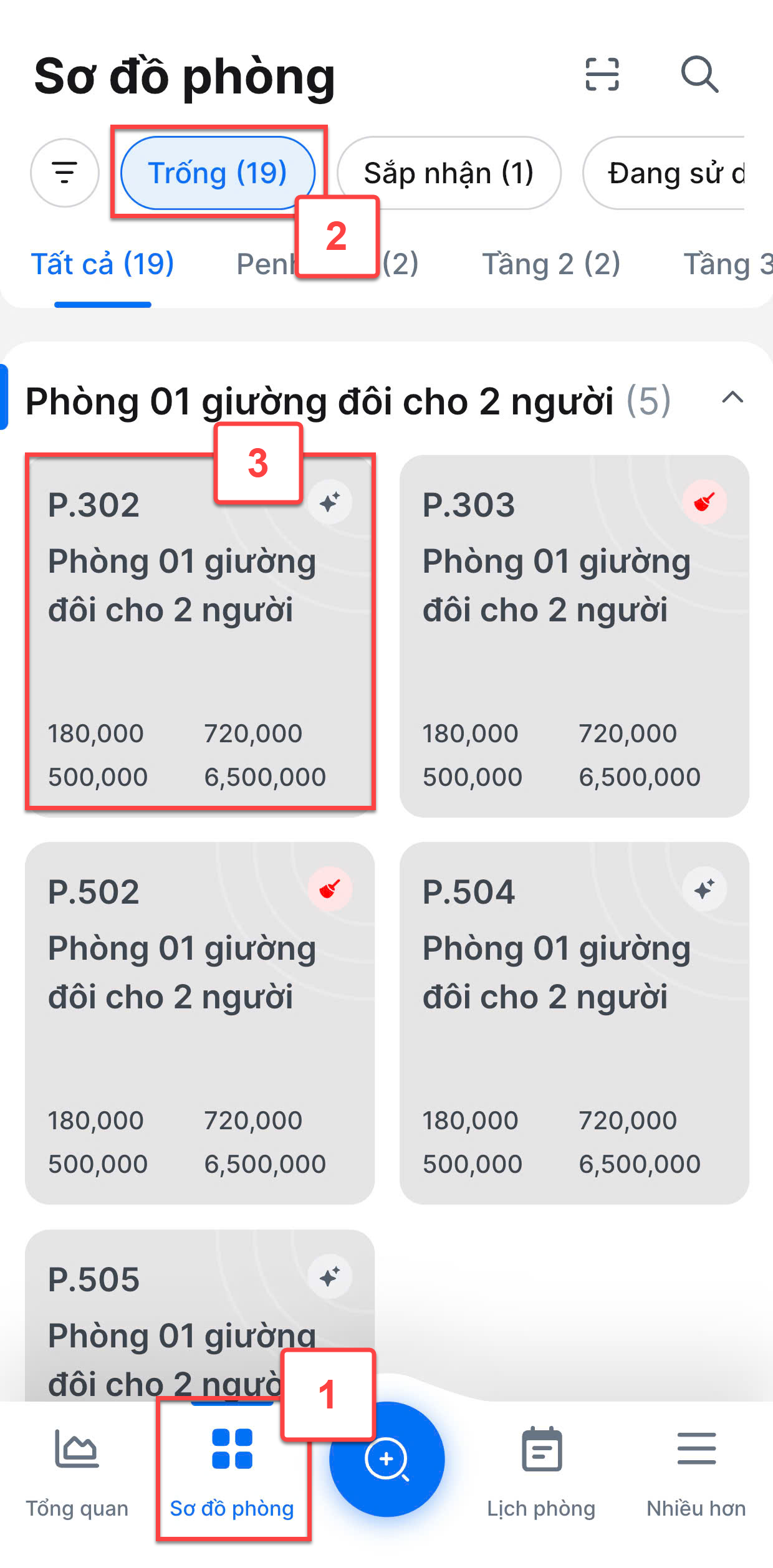Screen dimensions: 773x1568
Task: Open room card P.302
Action: pos(200,636)
